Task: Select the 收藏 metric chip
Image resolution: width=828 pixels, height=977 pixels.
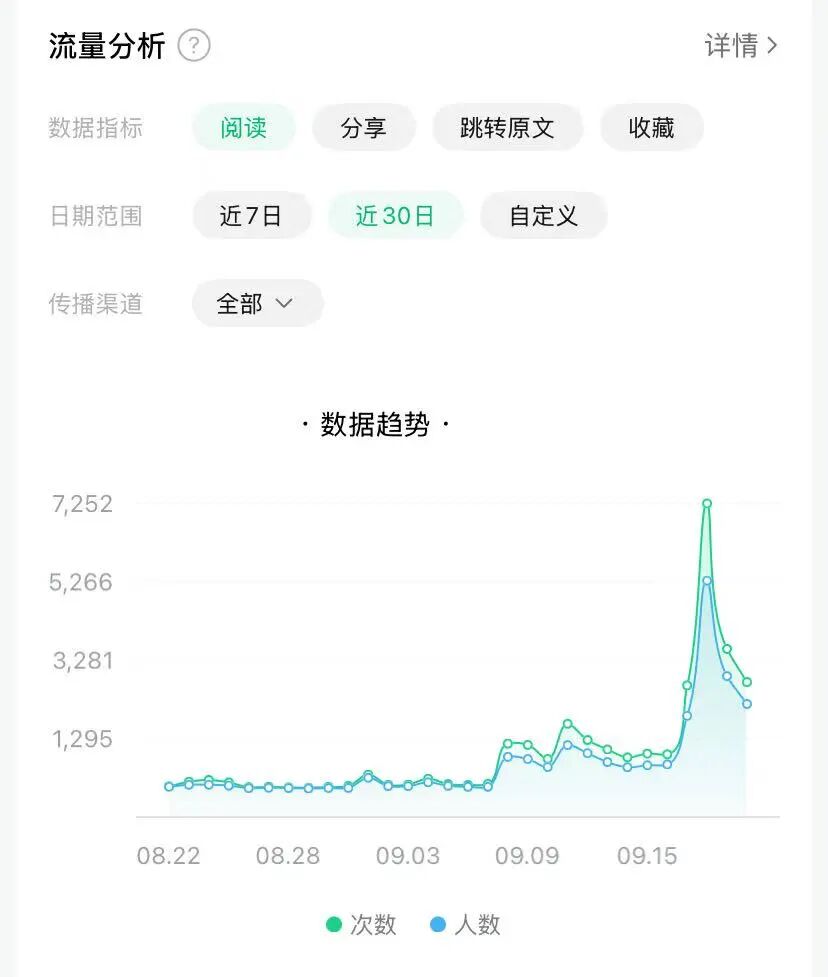Action: pyautogui.click(x=652, y=128)
